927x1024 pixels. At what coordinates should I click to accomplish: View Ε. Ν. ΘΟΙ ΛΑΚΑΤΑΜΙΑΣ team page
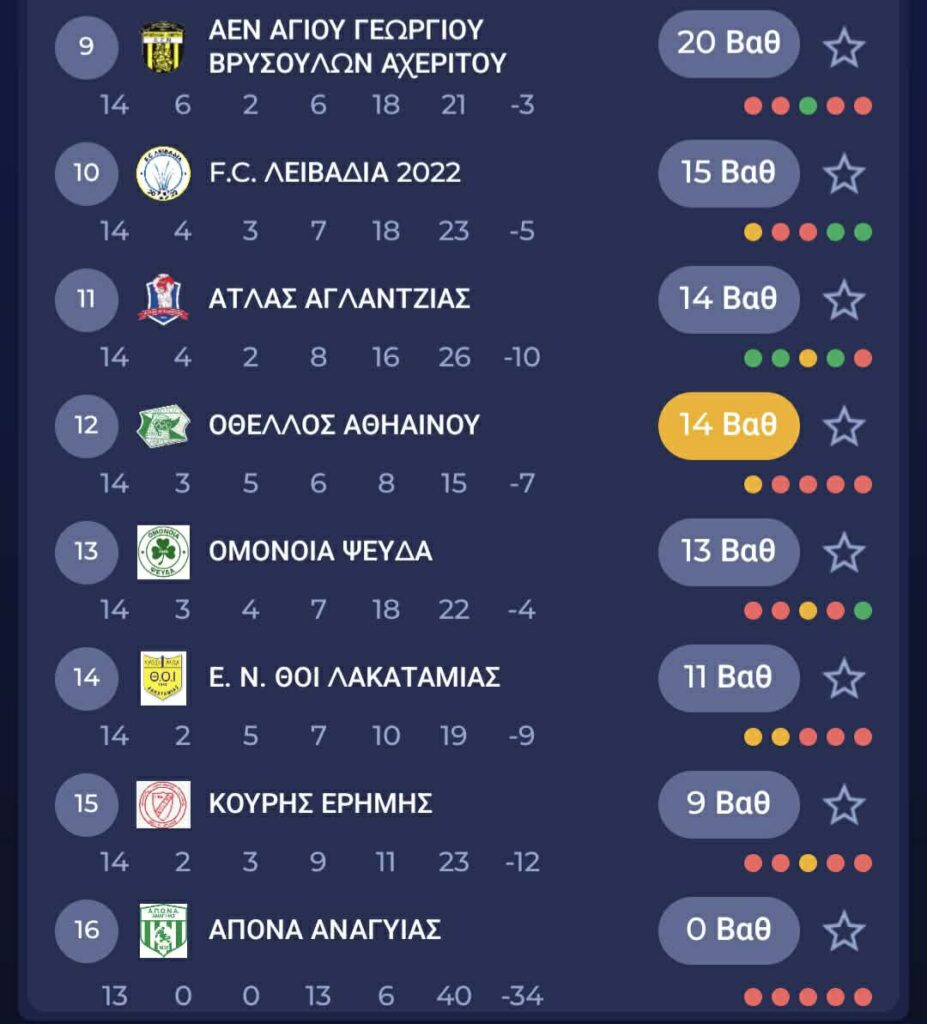354,678
